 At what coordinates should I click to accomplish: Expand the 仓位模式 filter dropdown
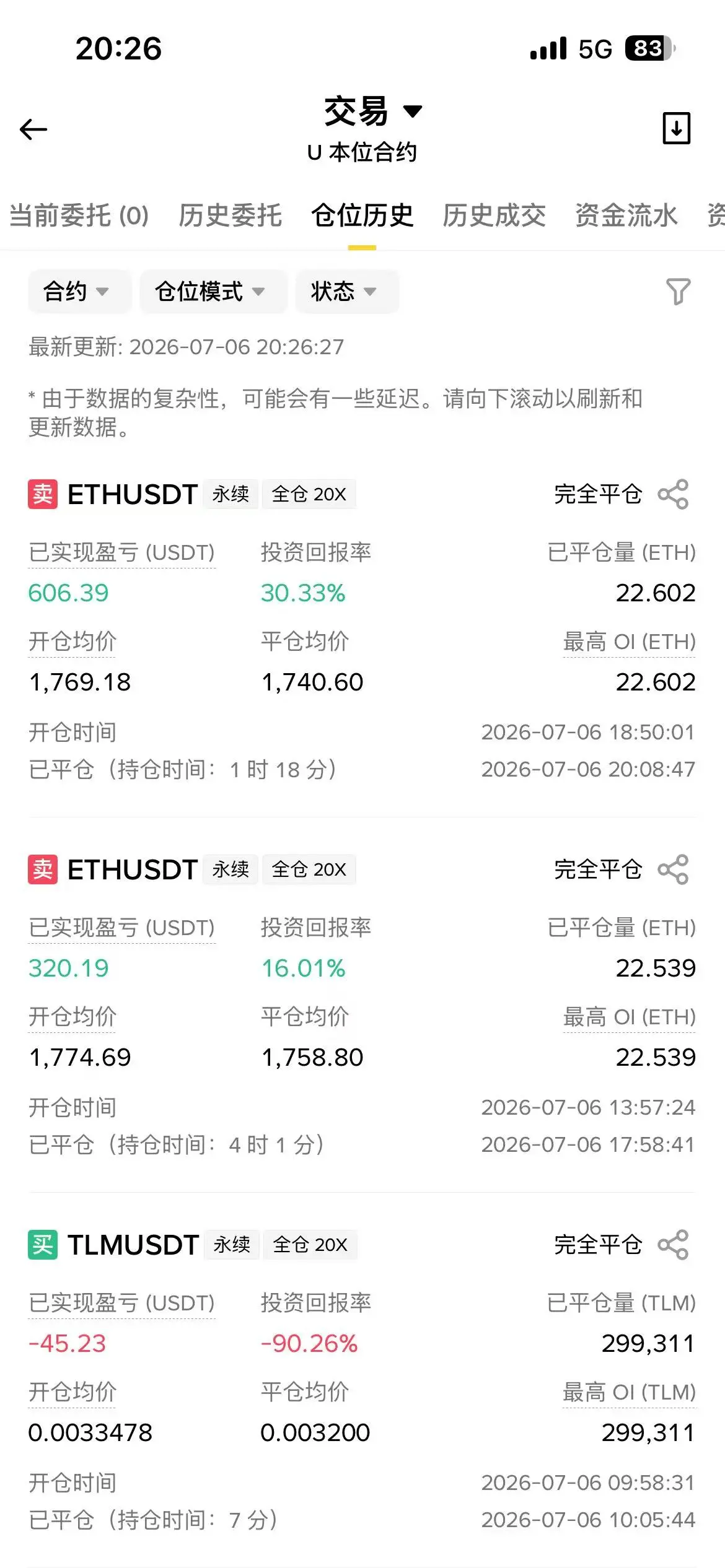[213, 291]
